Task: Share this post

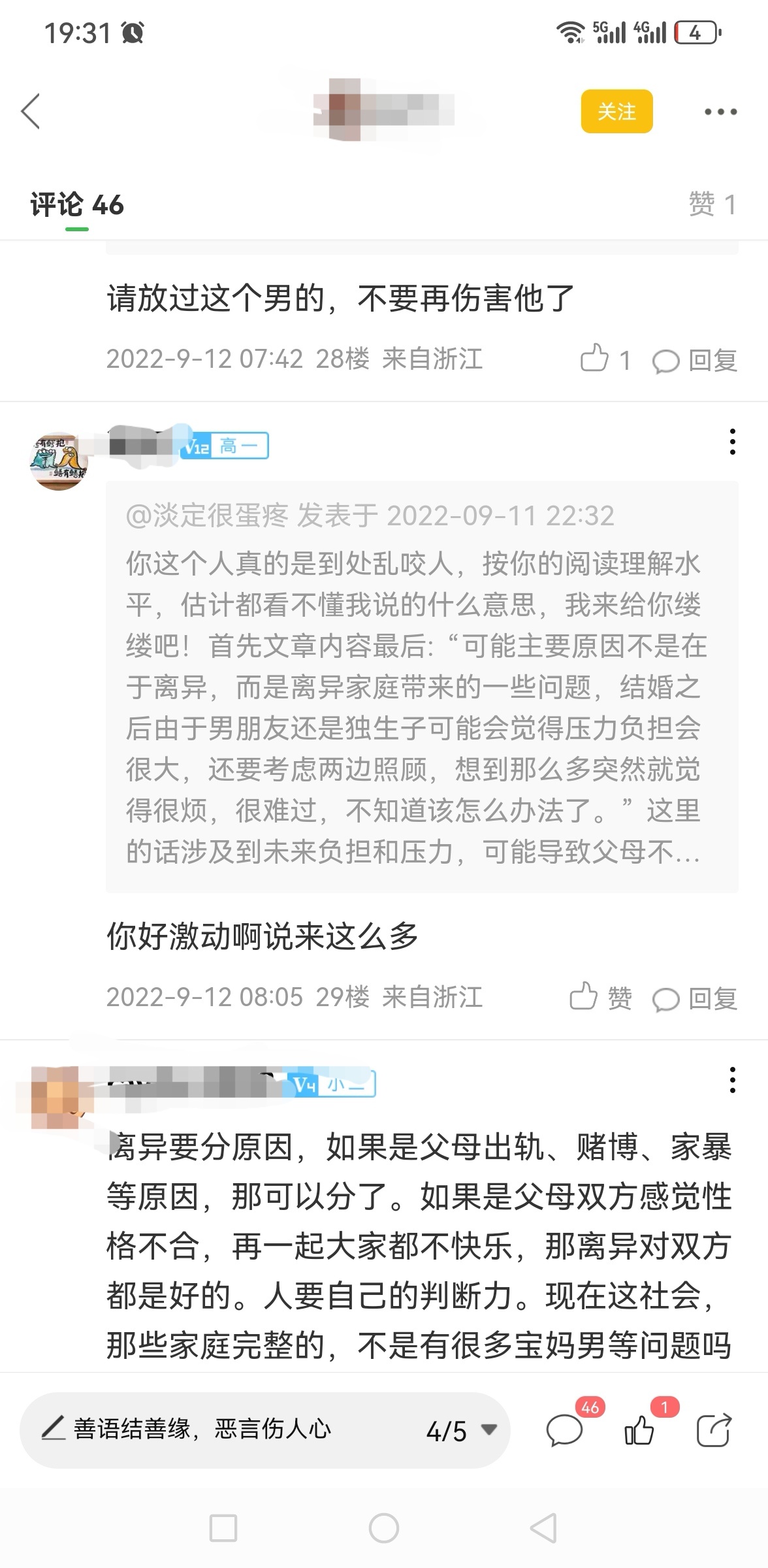Action: tap(713, 1430)
